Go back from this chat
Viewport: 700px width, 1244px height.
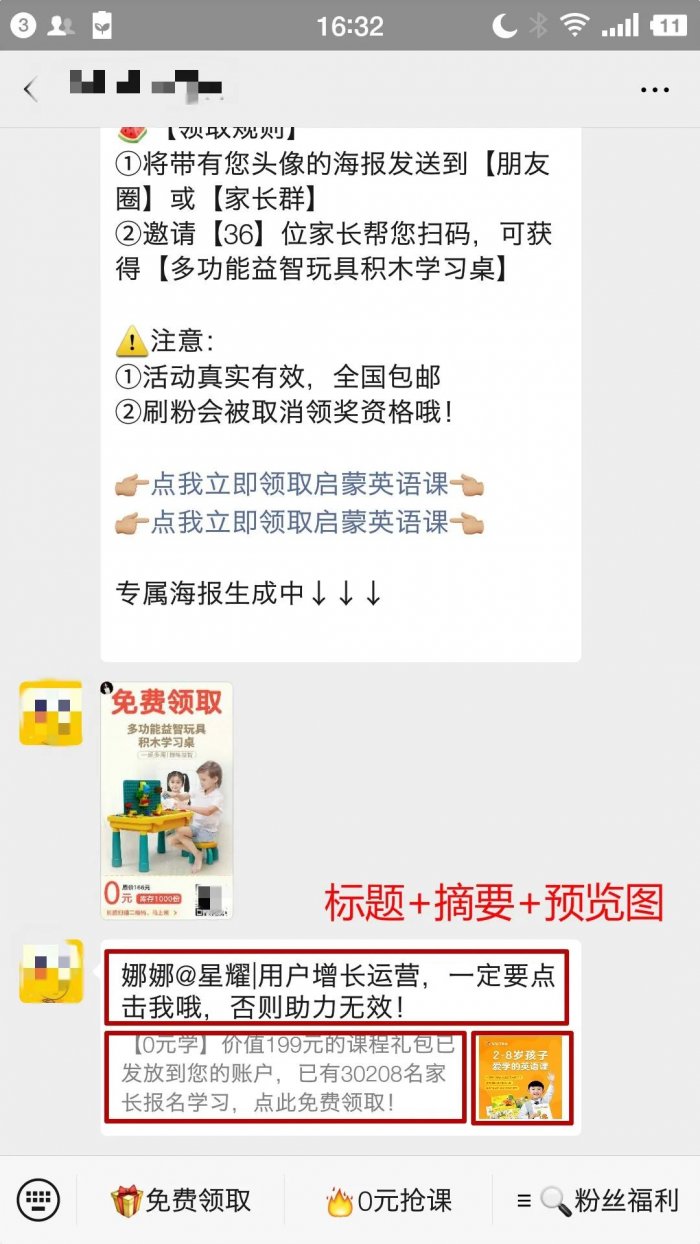(x=30, y=90)
